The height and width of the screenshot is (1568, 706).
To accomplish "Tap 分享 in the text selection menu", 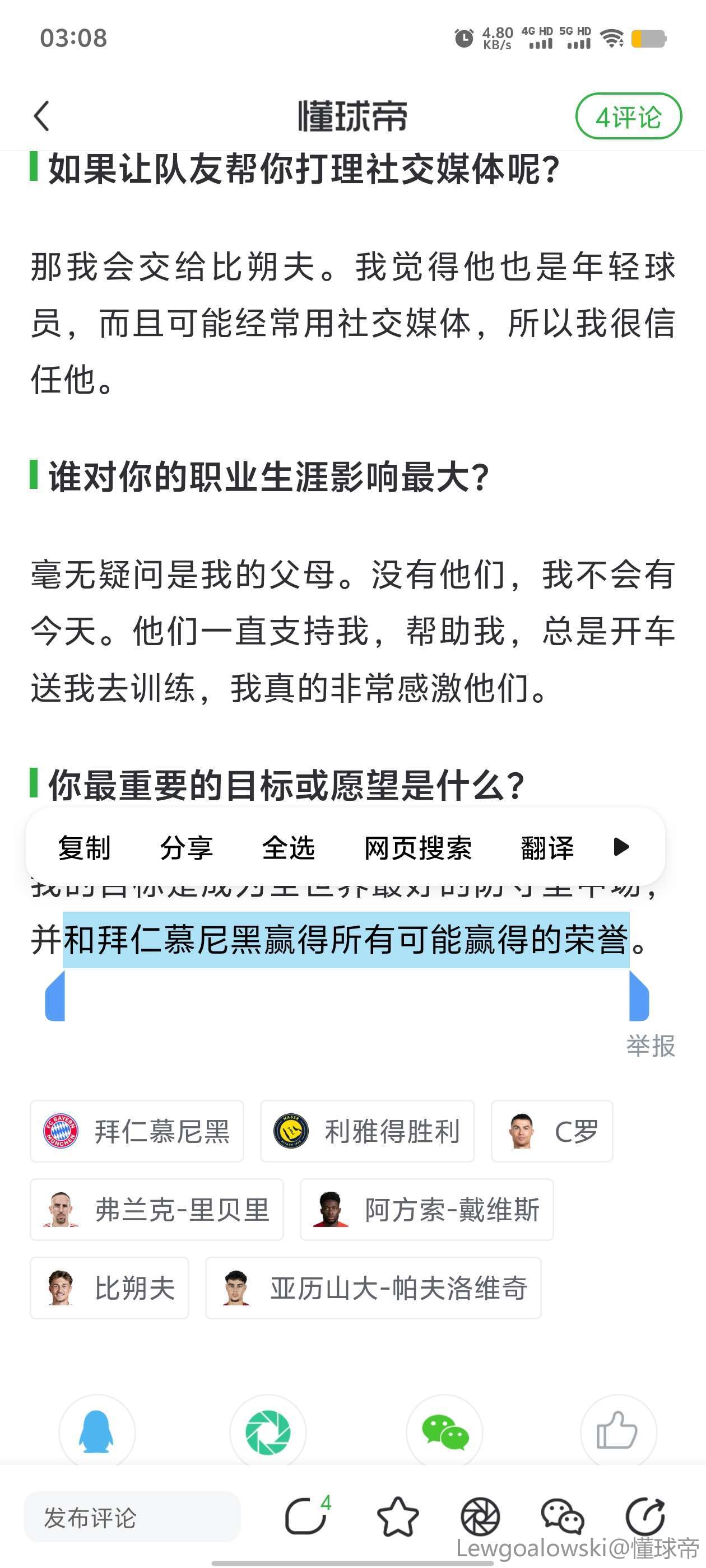I will tap(186, 847).
